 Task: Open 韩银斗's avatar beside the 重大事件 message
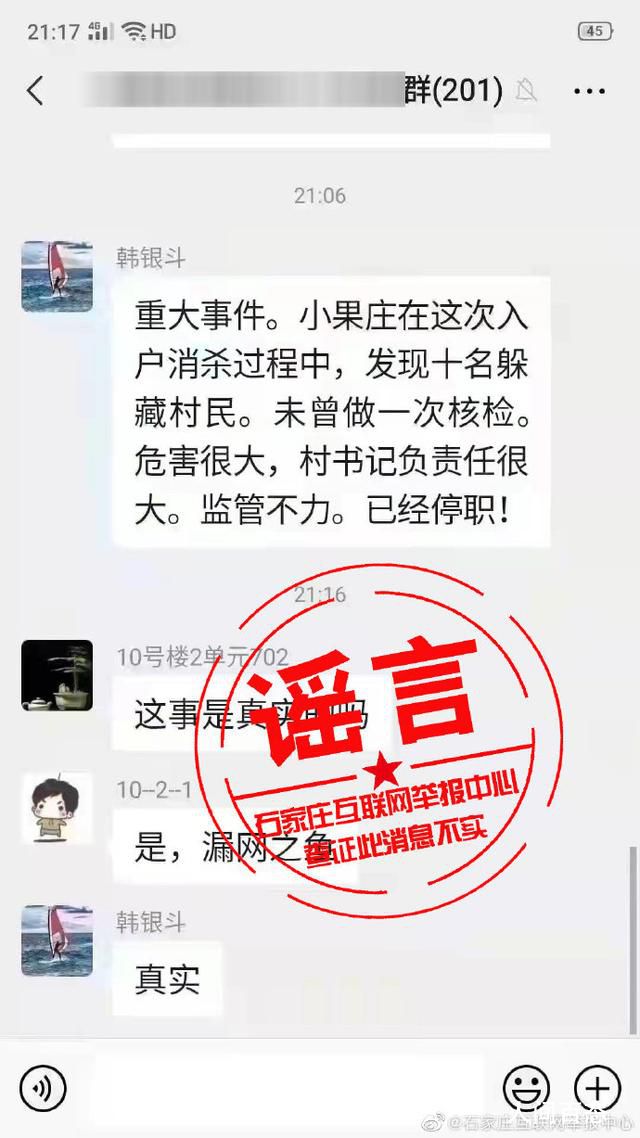click(57, 276)
